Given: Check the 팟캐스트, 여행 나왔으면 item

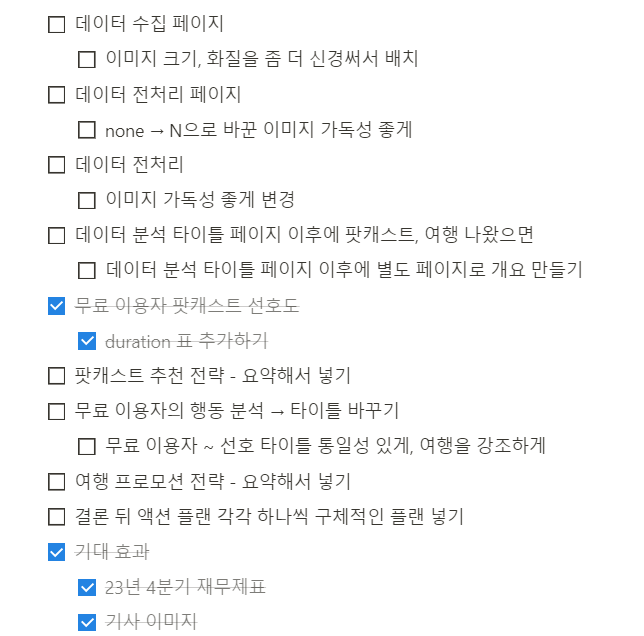Looking at the screenshot, I should point(57,235).
